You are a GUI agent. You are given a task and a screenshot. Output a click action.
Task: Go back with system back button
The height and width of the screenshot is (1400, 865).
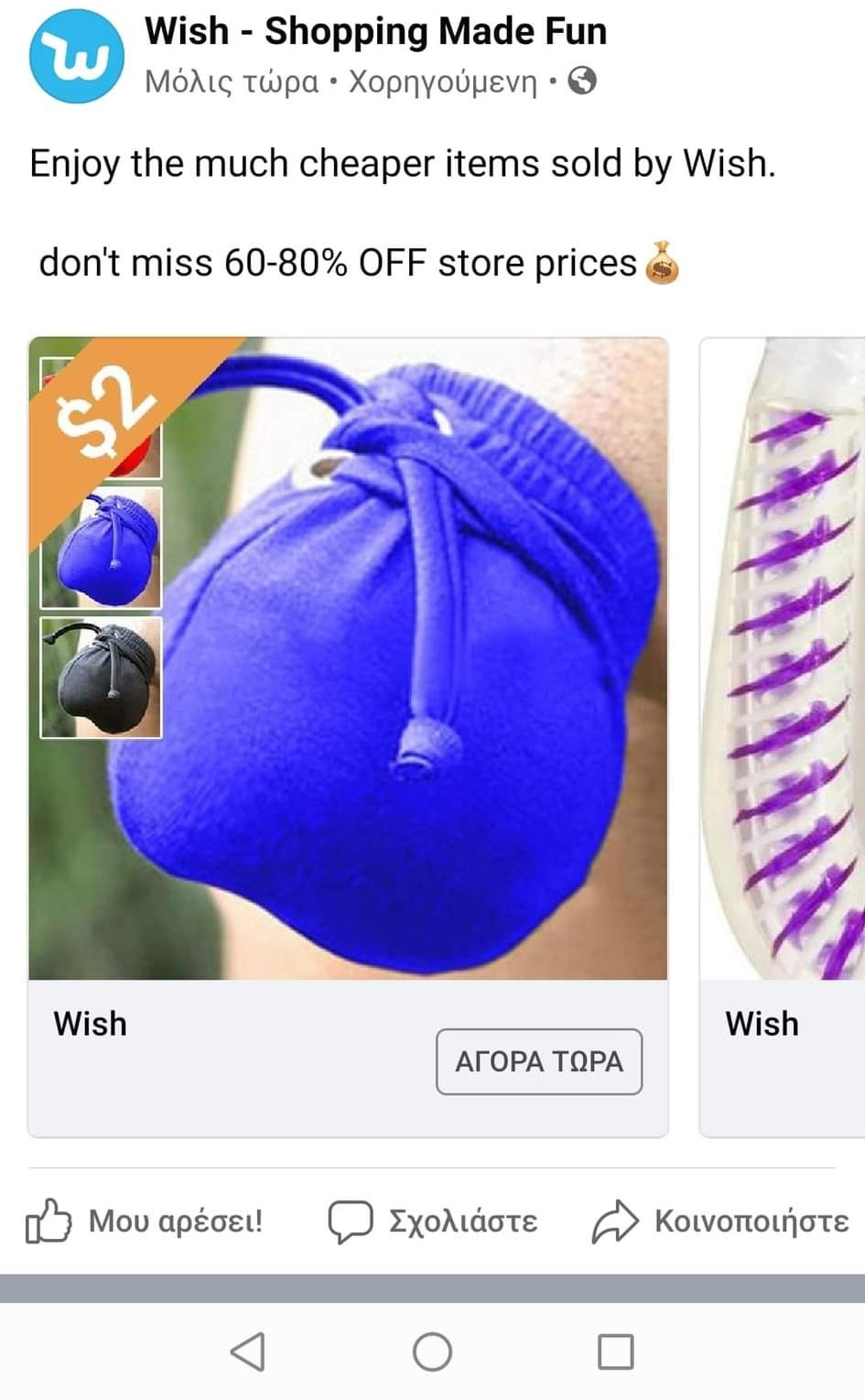248,1351
